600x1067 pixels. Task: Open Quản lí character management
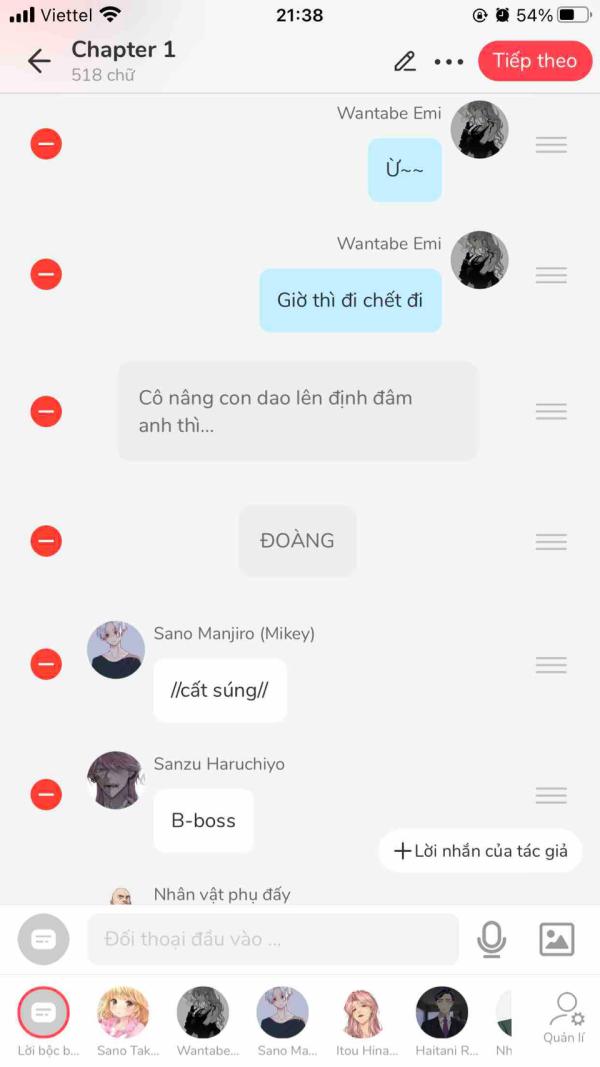(x=564, y=1019)
